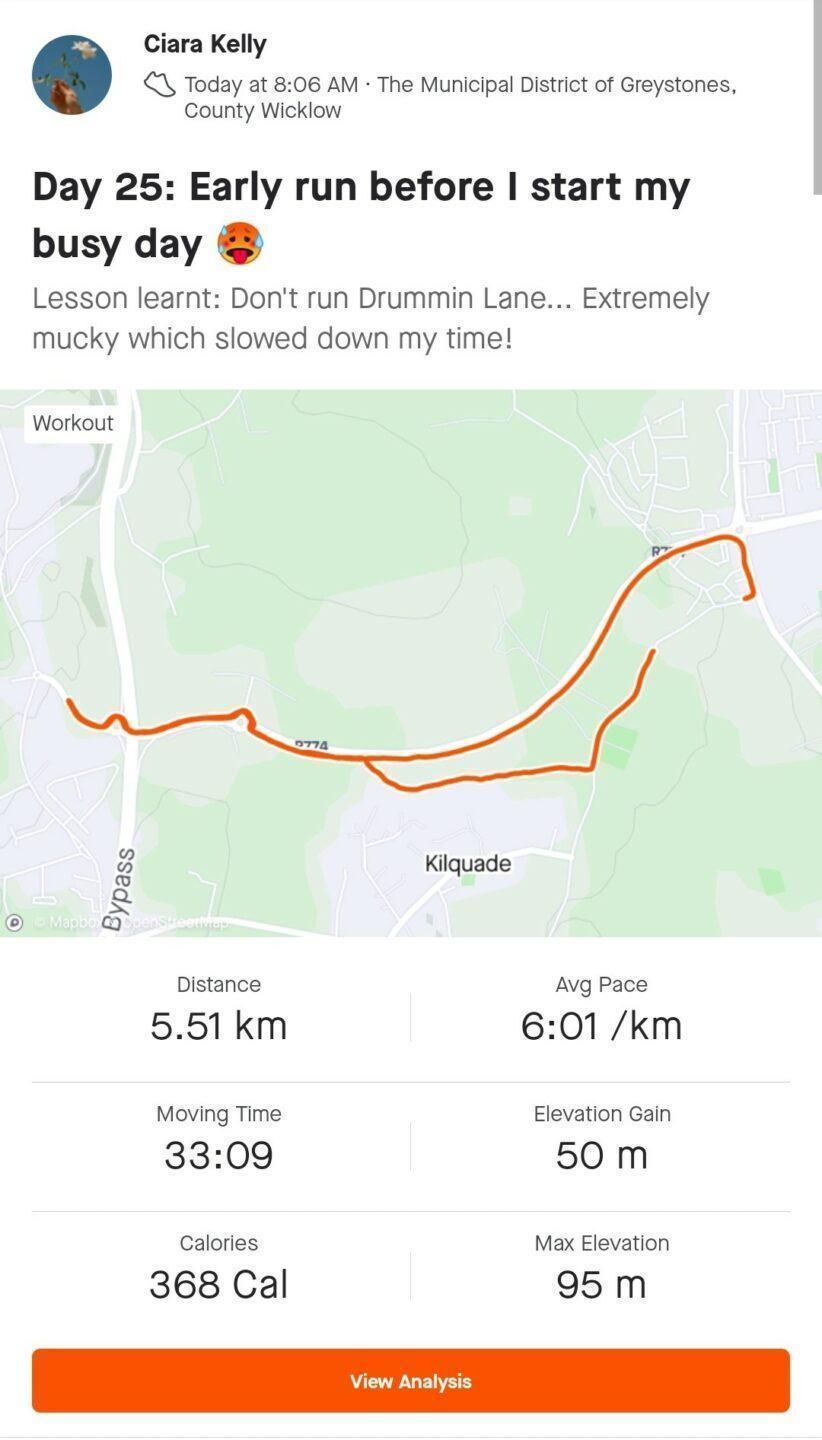Open Ciara Kelly's name link

205,44
